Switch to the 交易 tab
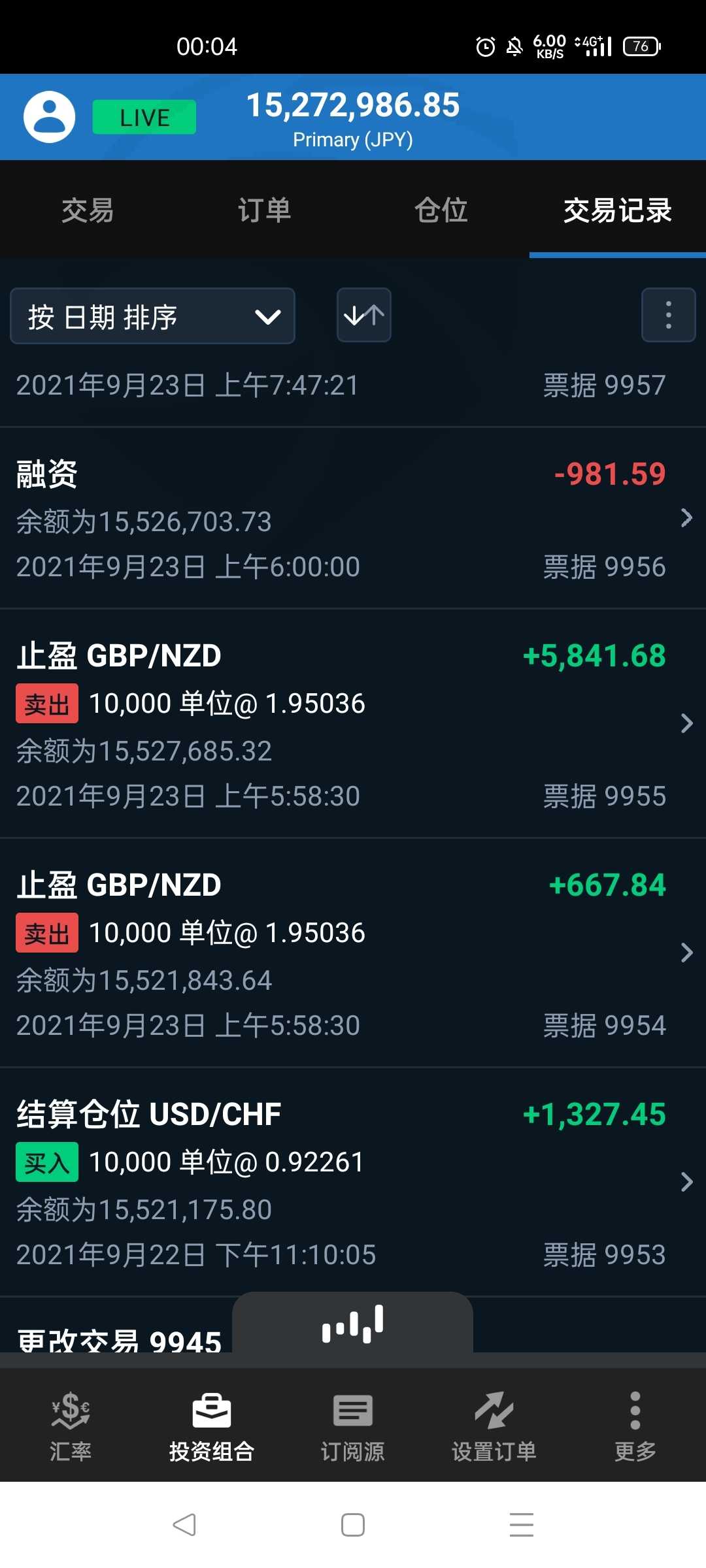 (88, 210)
